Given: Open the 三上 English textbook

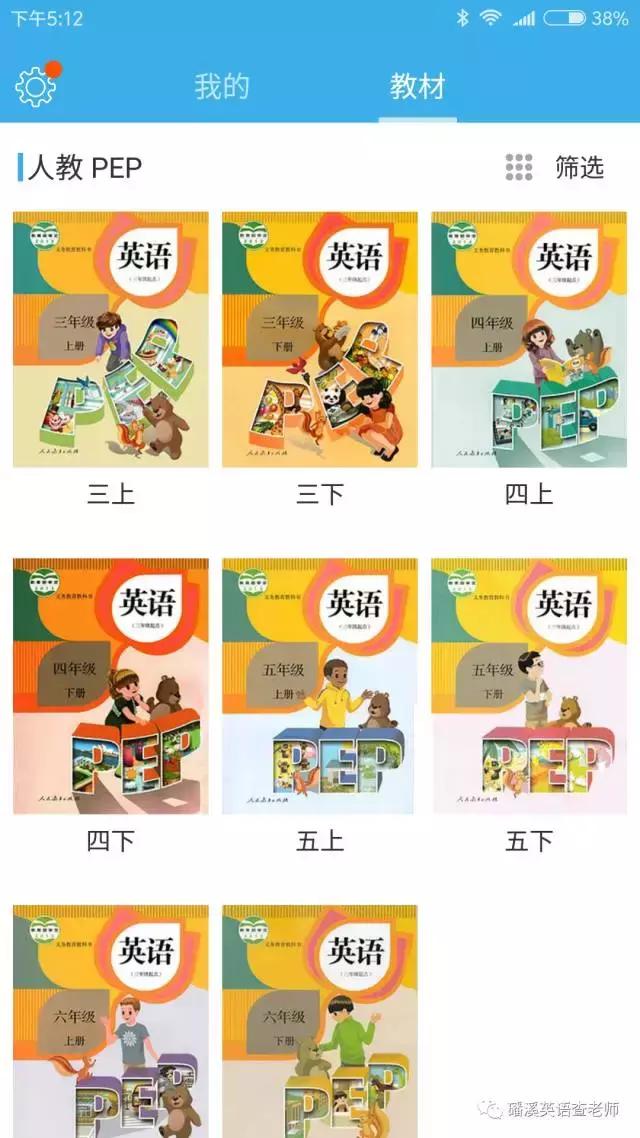Looking at the screenshot, I should click(x=111, y=340).
